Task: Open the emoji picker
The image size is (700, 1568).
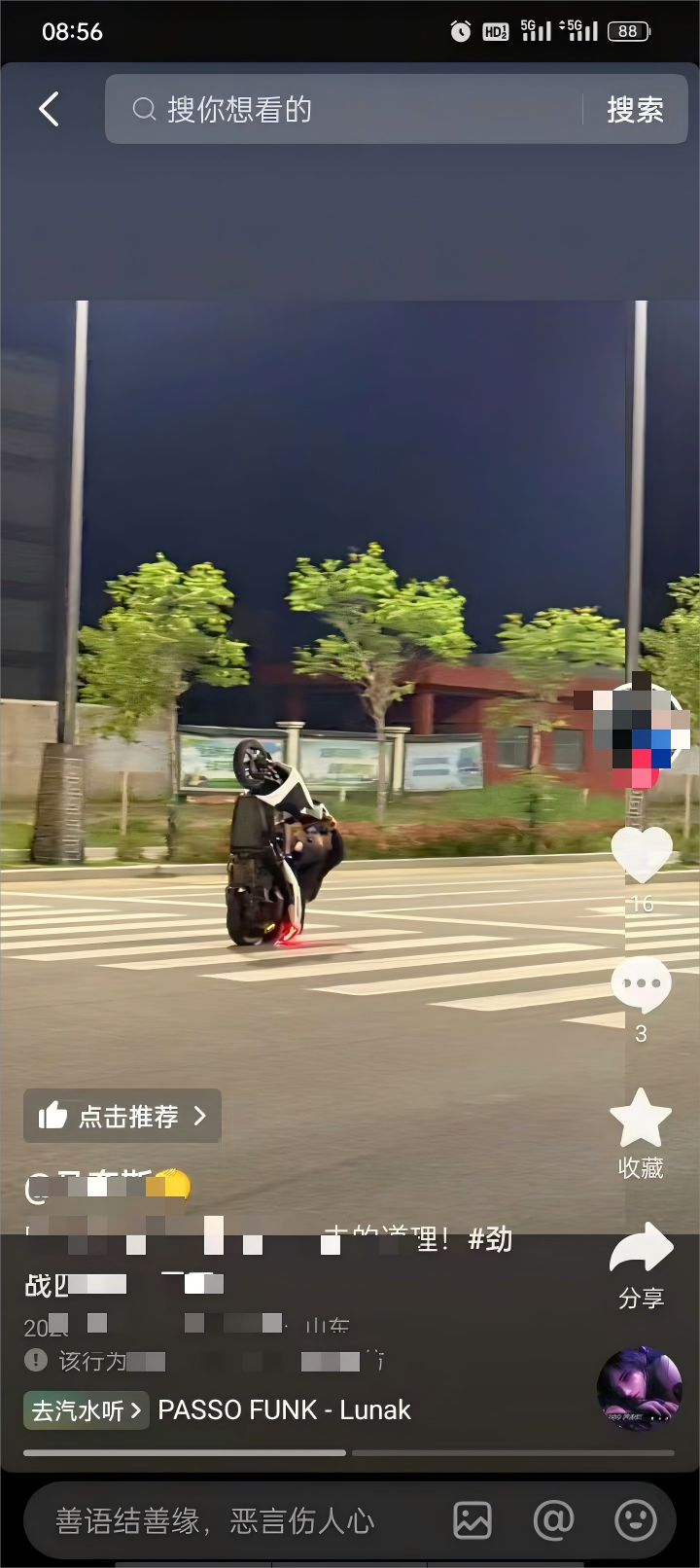Action: tap(636, 1520)
